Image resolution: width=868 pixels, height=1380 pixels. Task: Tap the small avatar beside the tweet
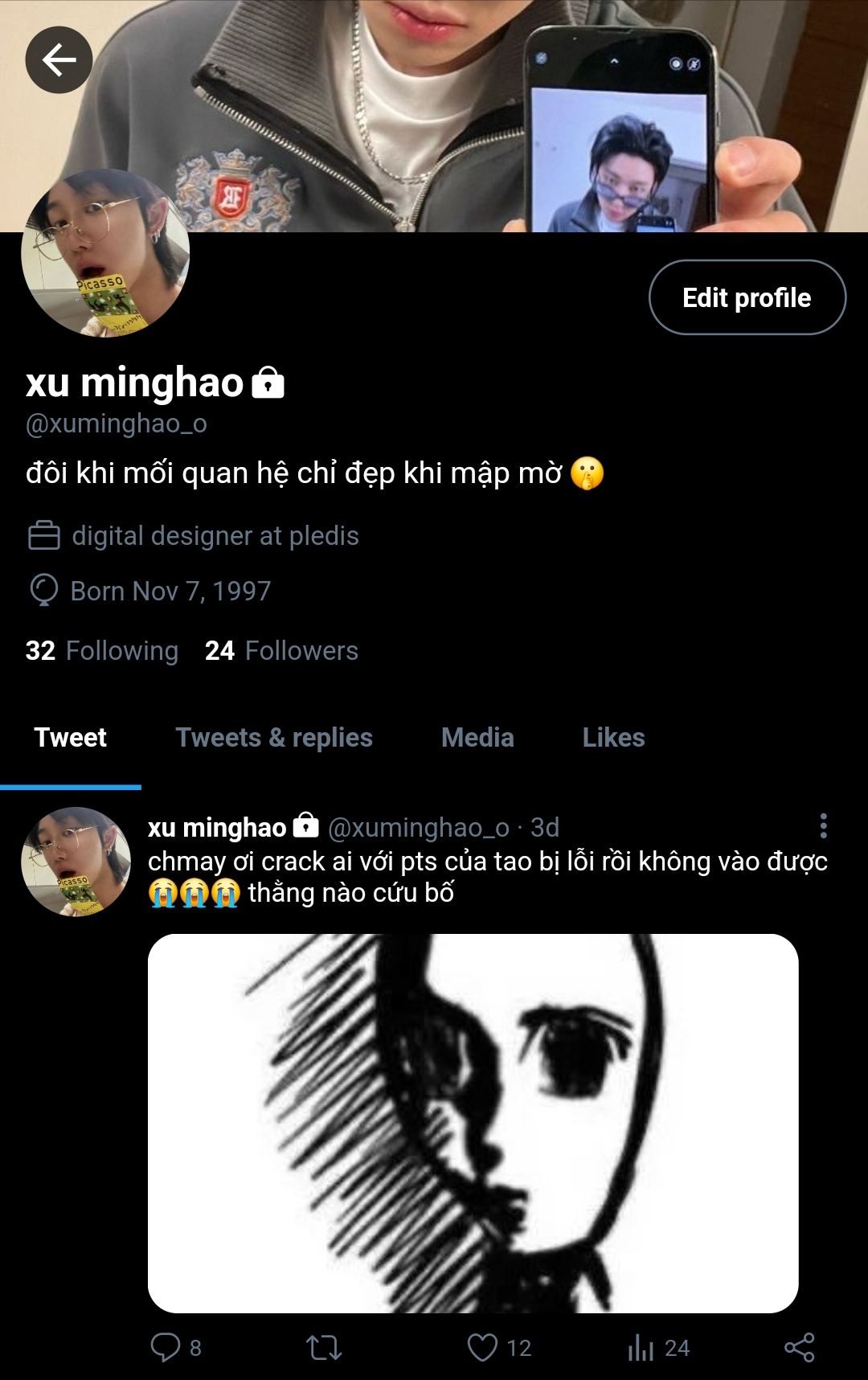point(76,862)
